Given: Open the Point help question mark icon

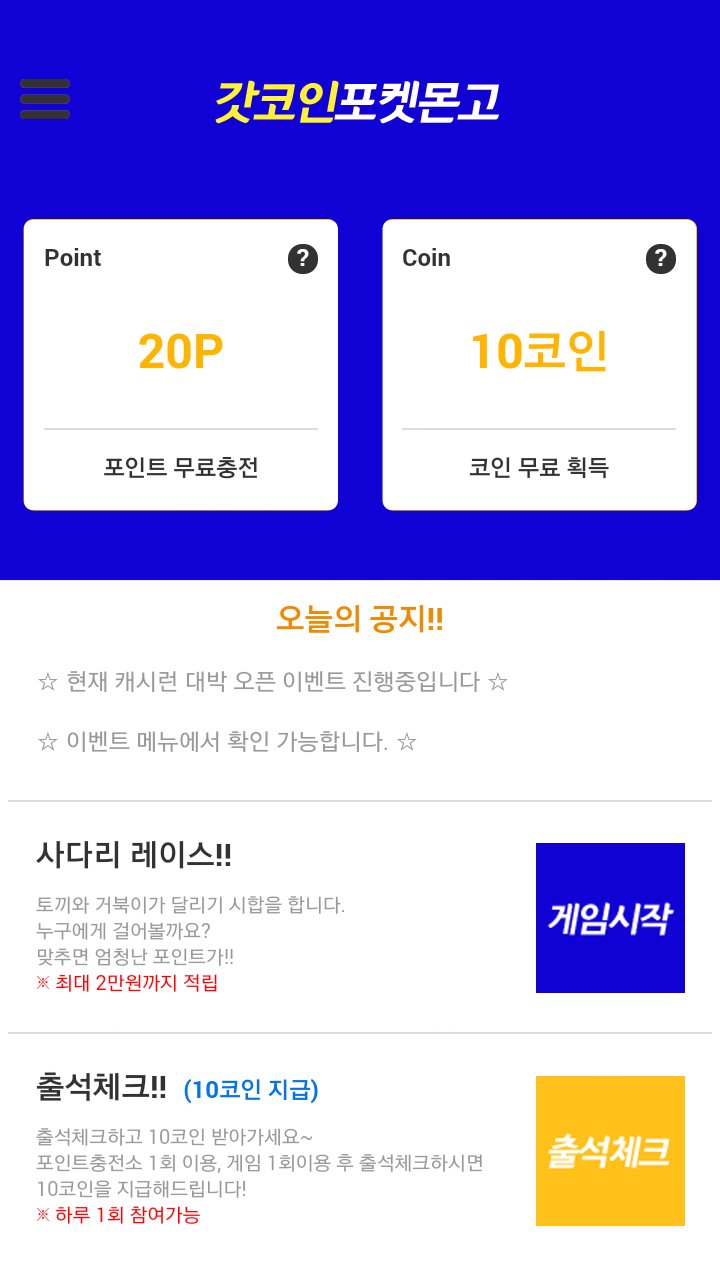Looking at the screenshot, I should (x=302, y=259).
